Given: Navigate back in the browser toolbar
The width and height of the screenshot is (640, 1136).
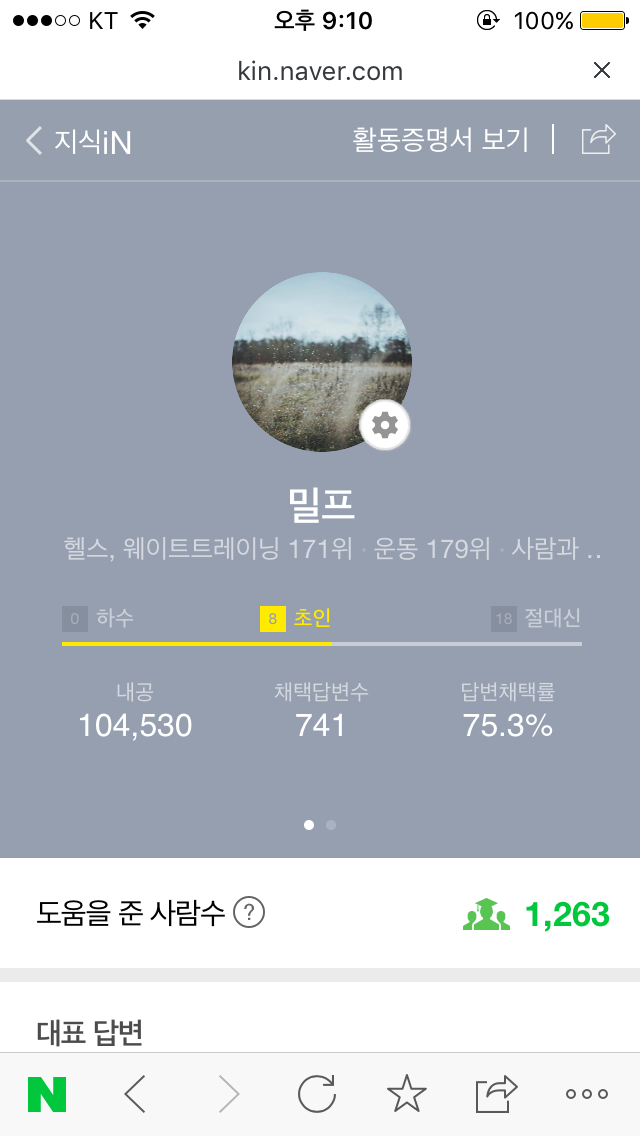Looking at the screenshot, I should (135, 1095).
